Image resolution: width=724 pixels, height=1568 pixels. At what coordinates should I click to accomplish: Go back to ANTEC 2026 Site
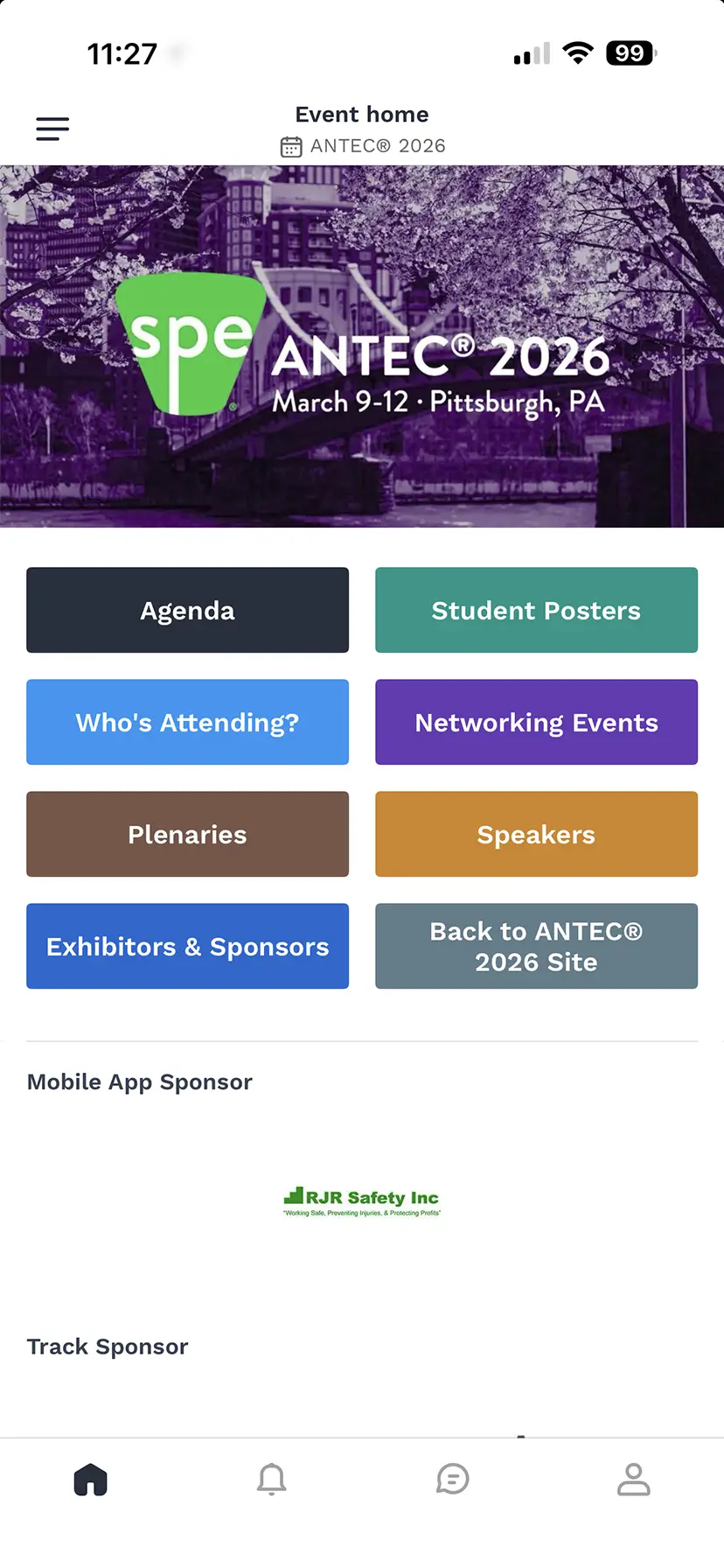click(536, 946)
